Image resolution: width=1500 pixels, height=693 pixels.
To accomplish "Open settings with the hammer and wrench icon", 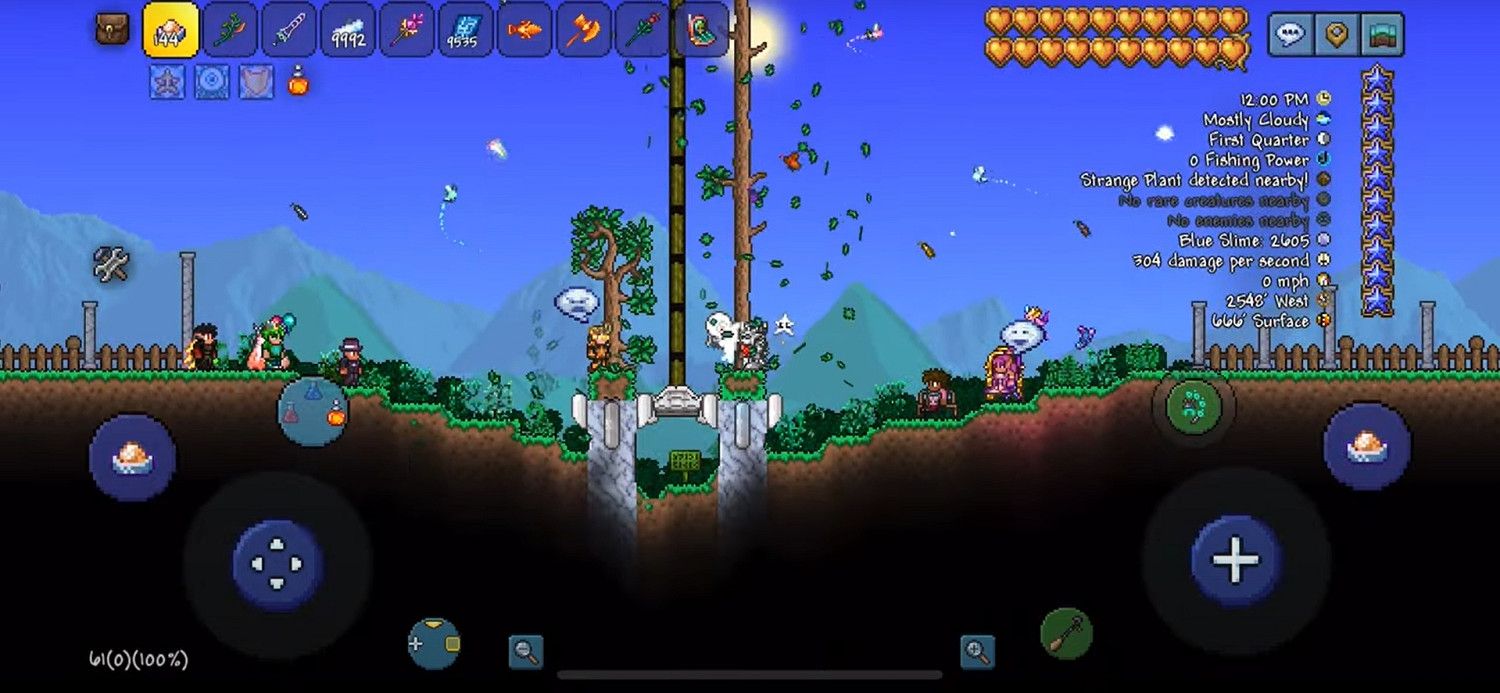I will click(x=111, y=264).
